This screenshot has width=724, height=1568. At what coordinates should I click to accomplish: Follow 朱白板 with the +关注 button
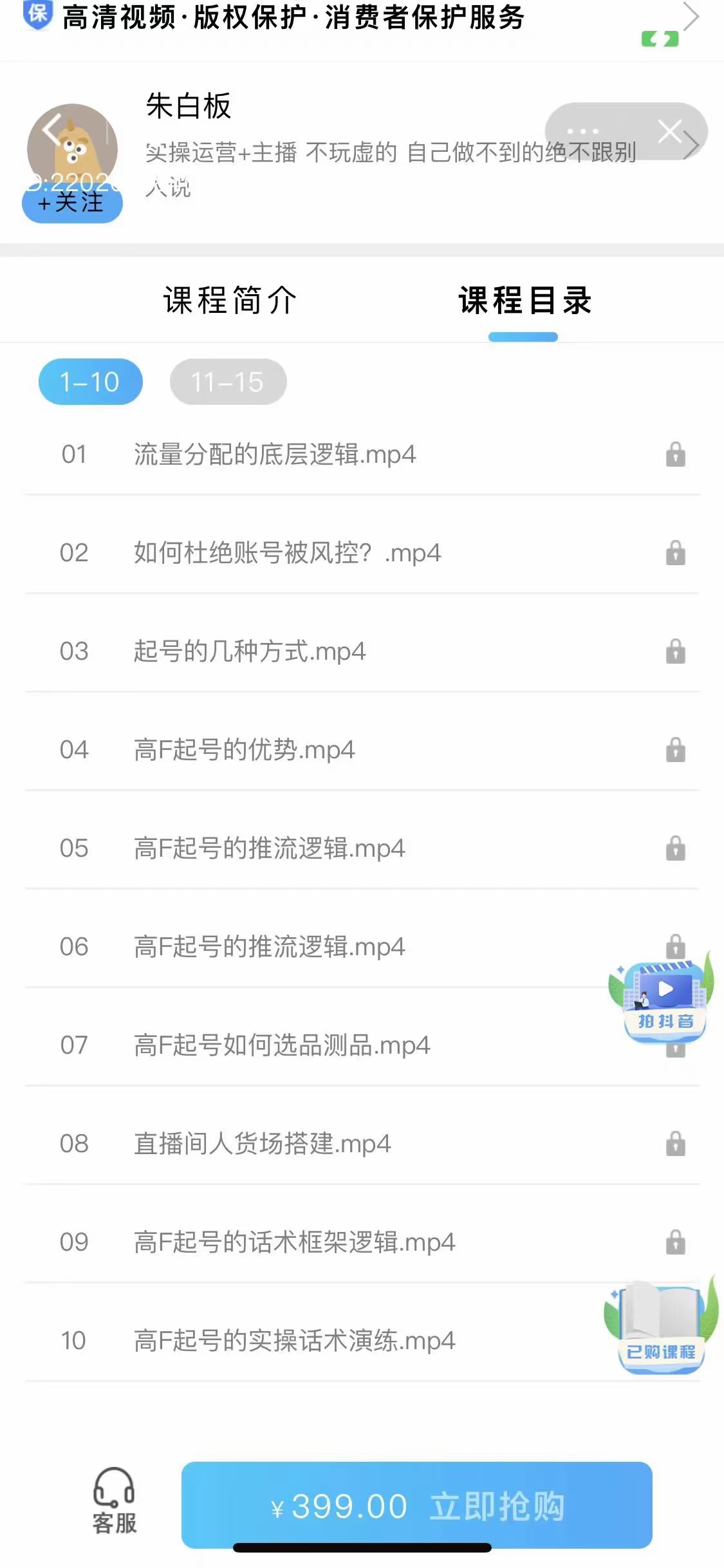tap(72, 204)
